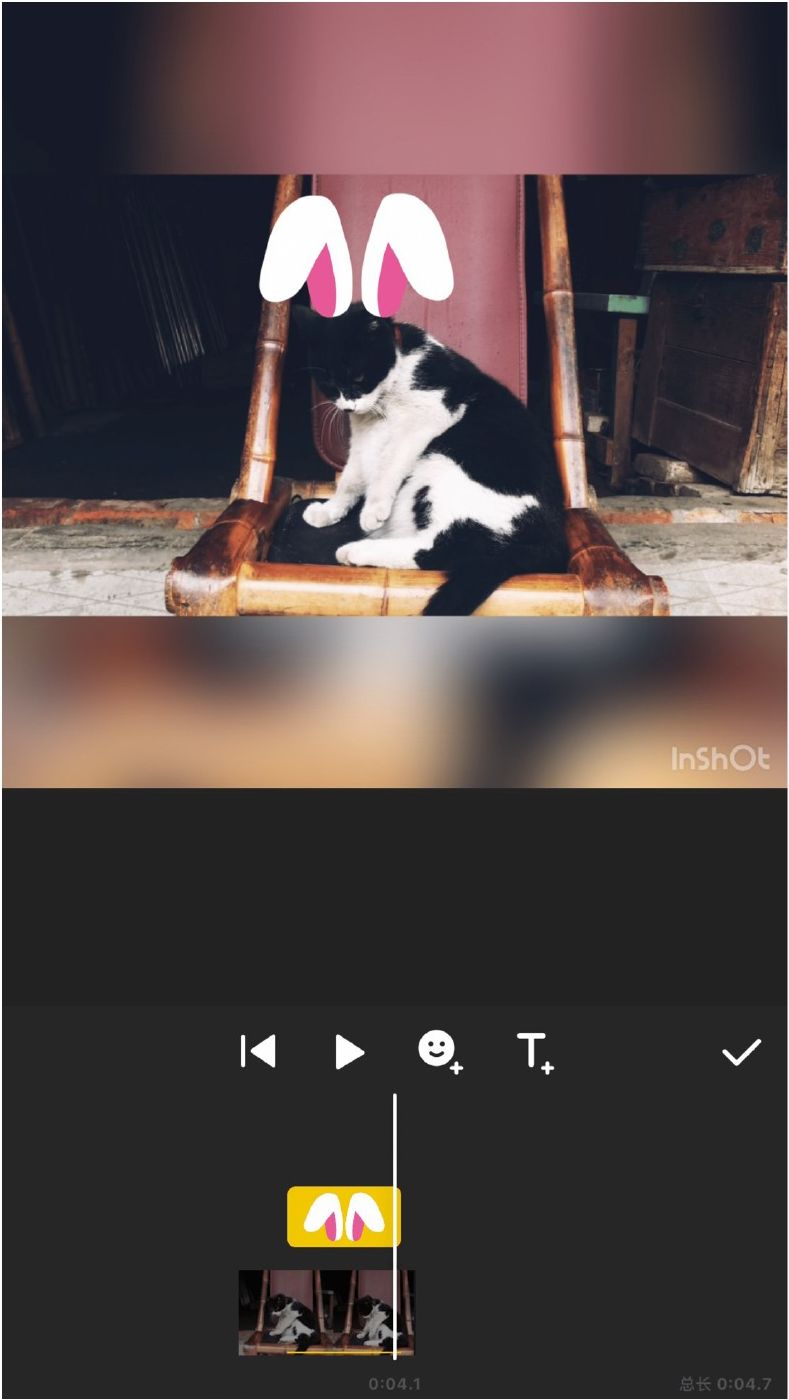Jump to clip start with the rewind icon
This screenshot has height=1400, width=789.
[x=259, y=1050]
